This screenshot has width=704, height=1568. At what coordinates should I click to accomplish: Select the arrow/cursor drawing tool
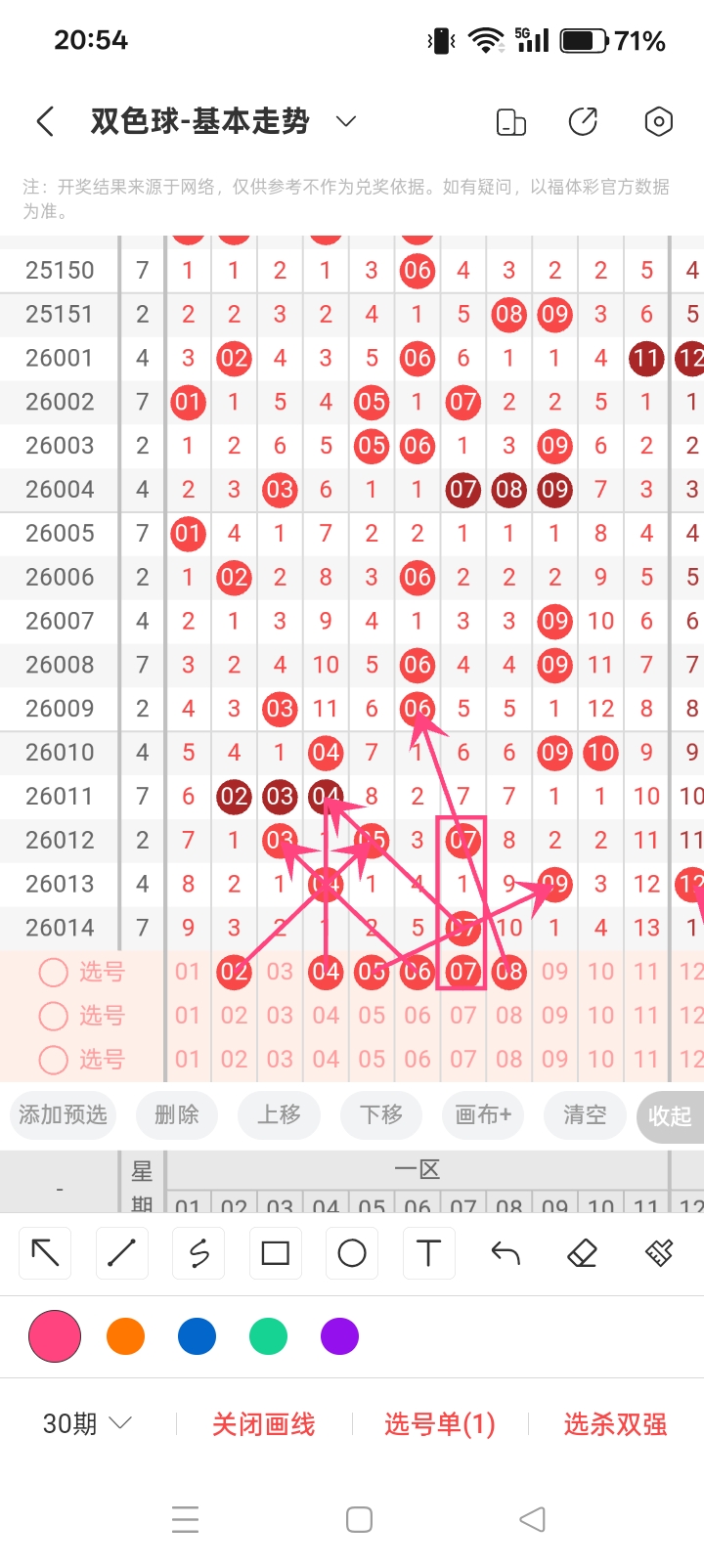[44, 1252]
